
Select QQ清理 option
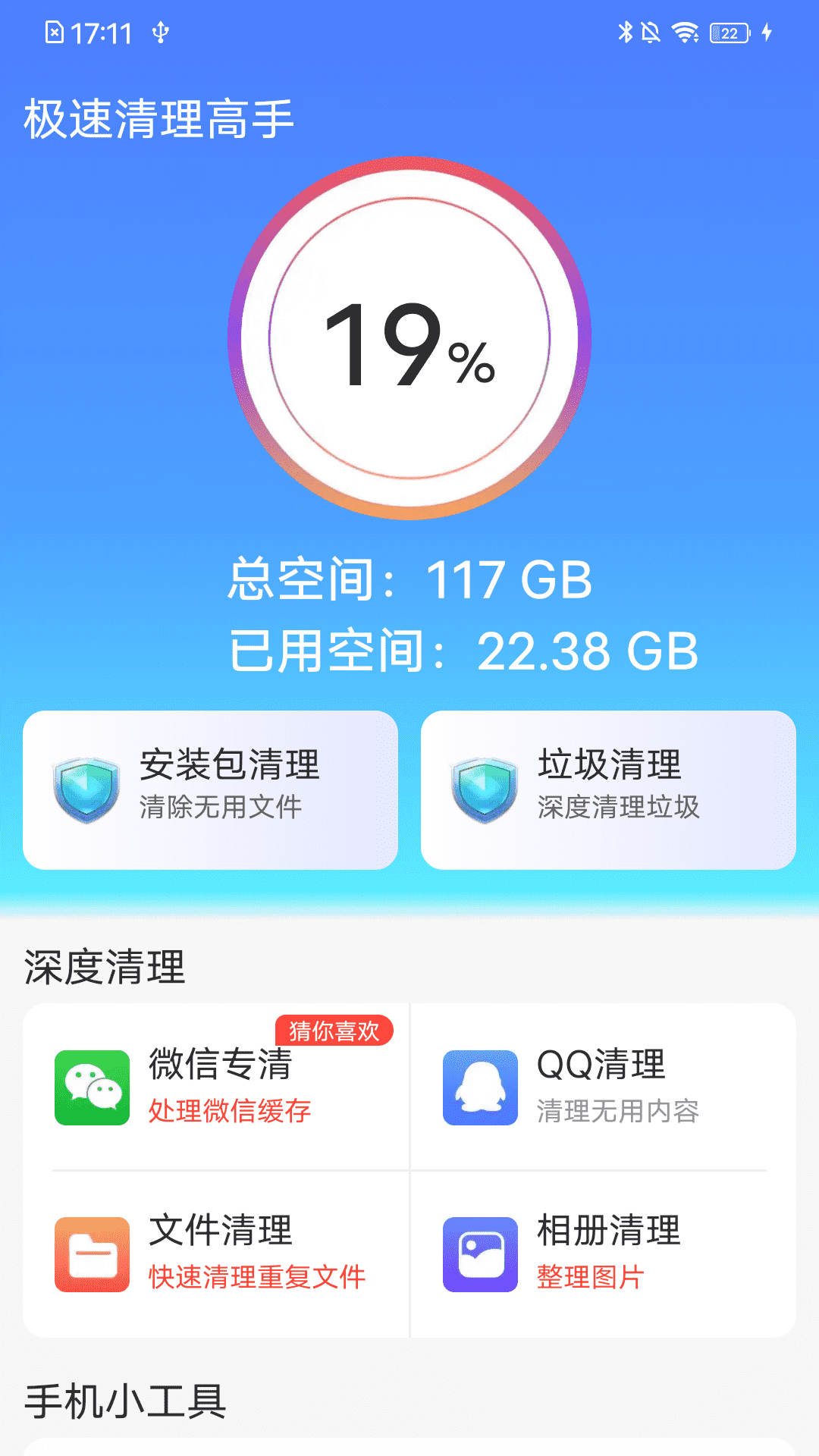coord(603,1087)
